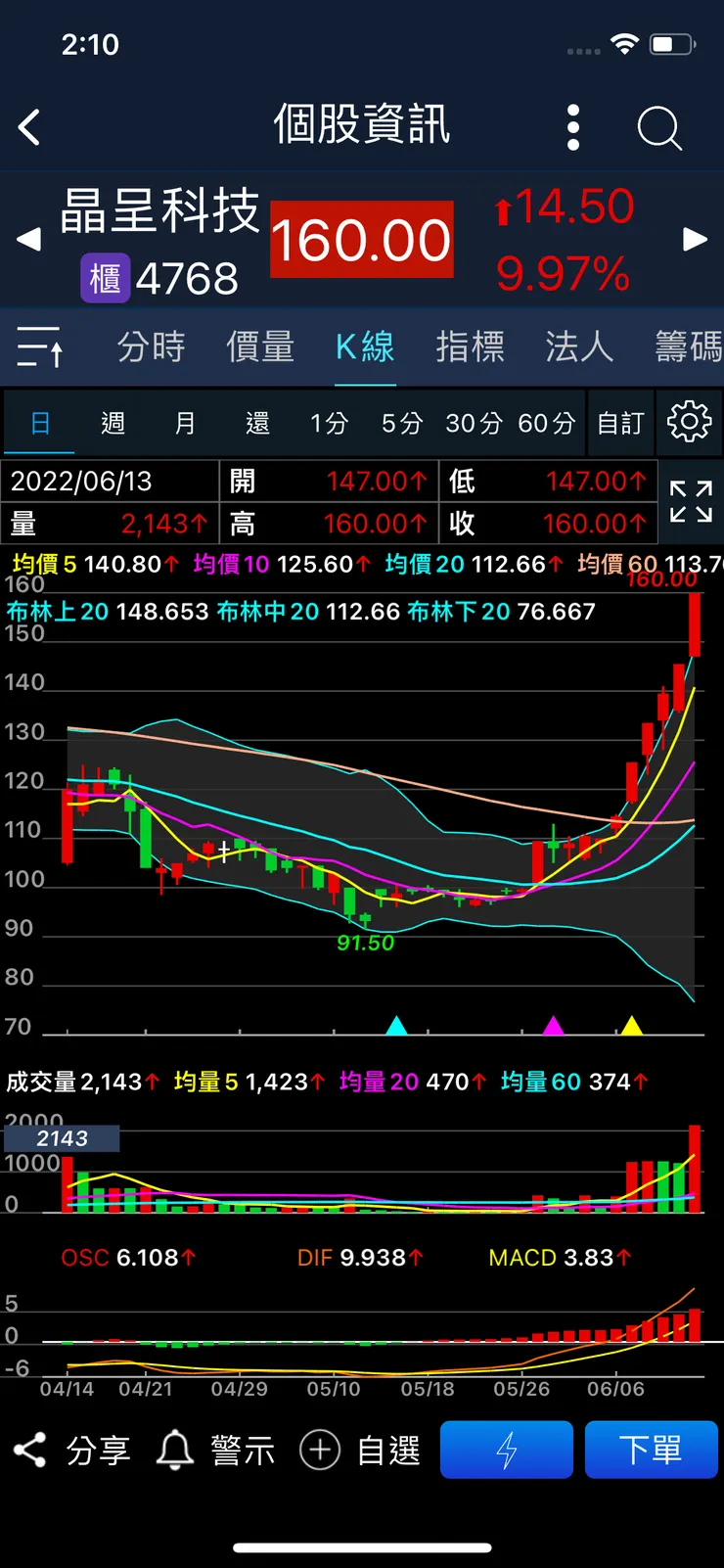Switch chart to 60分 interval
Screen dimensions: 724x1568
point(546,424)
